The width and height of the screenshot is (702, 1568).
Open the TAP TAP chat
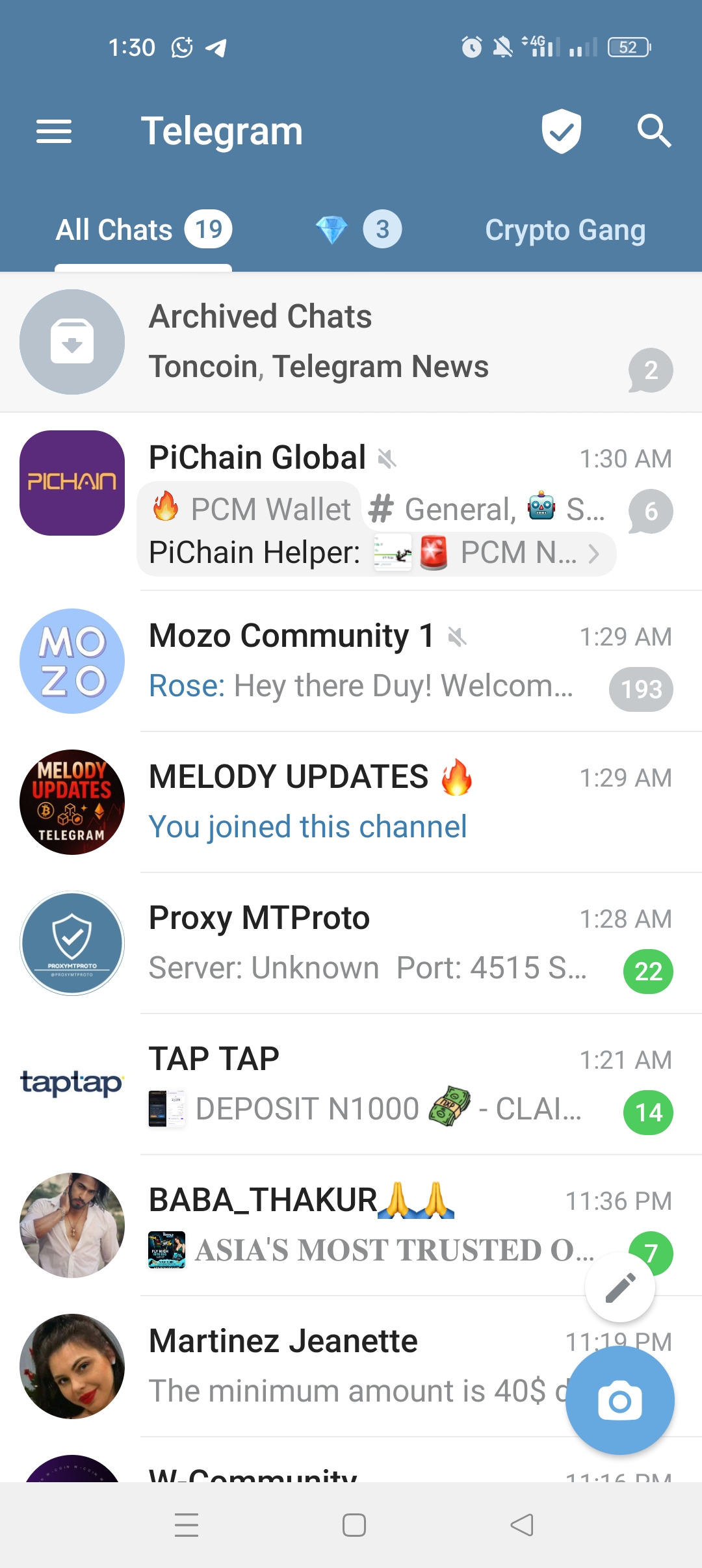[x=351, y=1084]
